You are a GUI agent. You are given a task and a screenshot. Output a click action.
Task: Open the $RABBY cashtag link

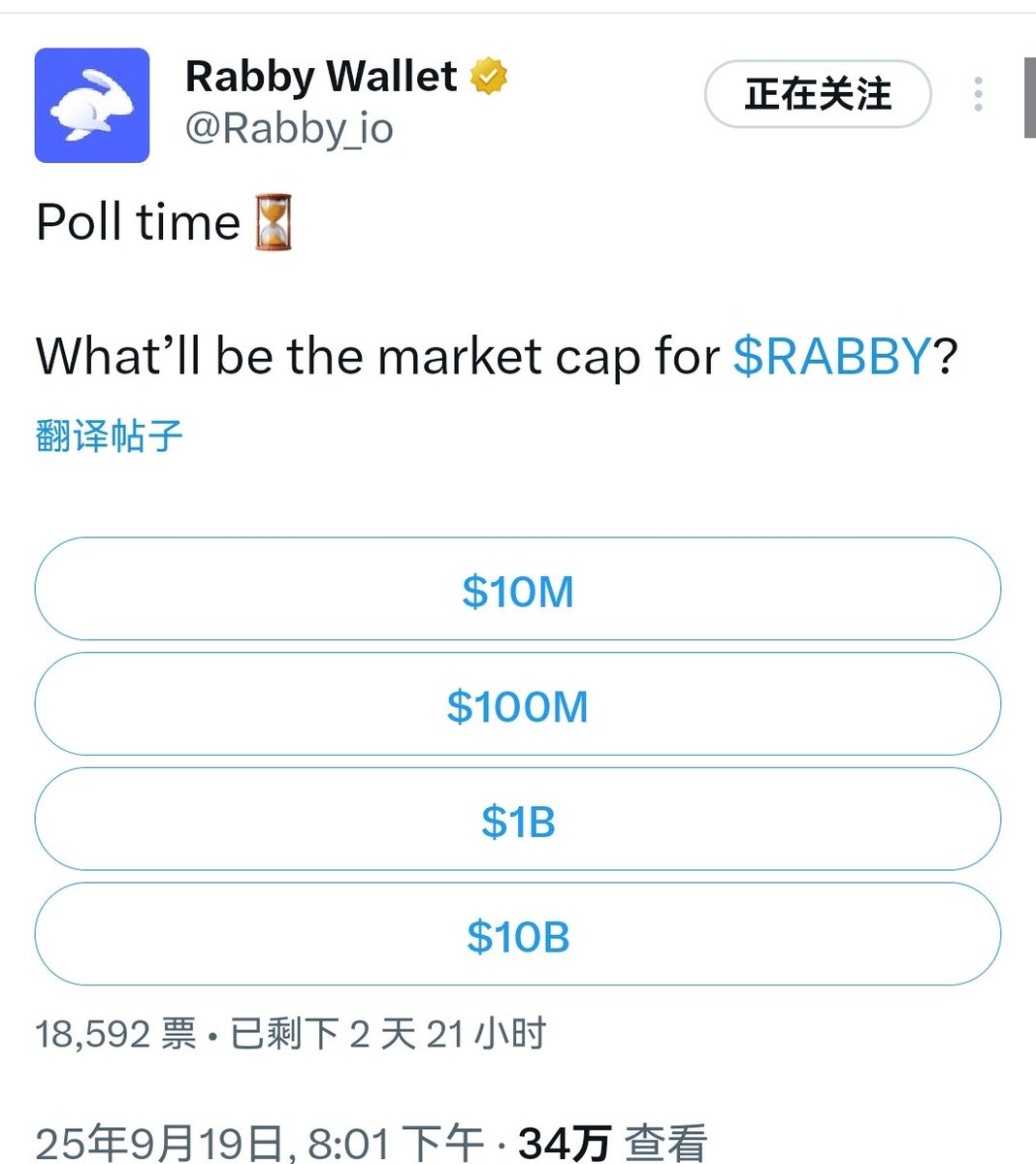[832, 356]
